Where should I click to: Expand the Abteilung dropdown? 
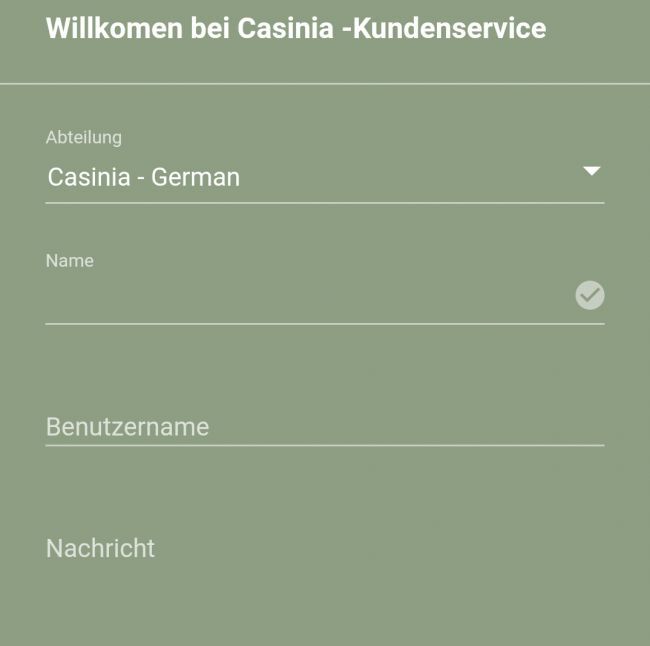(324, 177)
